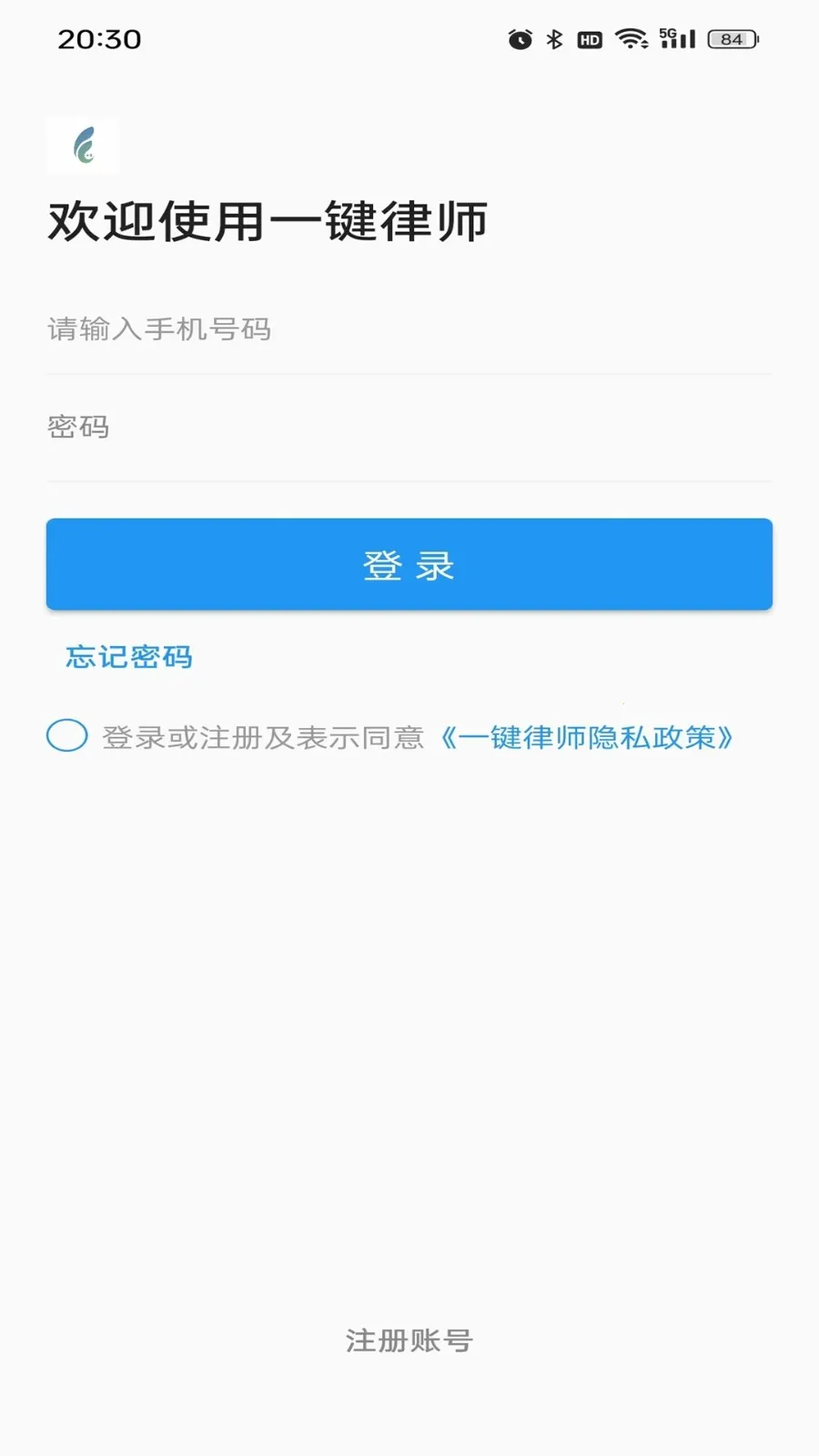Screen dimensions: 819x1456
Task: Click the phone field placeholder text 请输入手机号码
Action: (x=160, y=330)
